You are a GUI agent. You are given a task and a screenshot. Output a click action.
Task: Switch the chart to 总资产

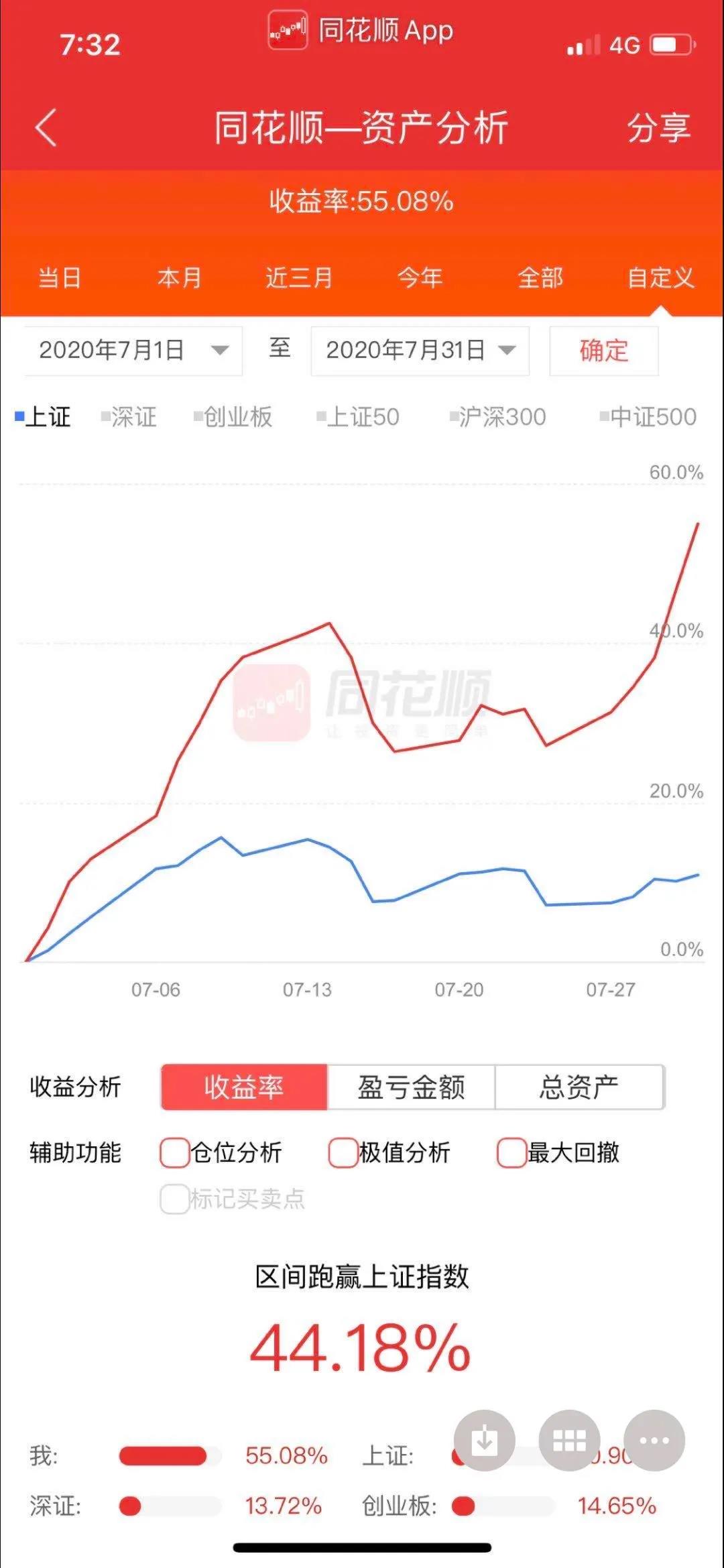(579, 1087)
